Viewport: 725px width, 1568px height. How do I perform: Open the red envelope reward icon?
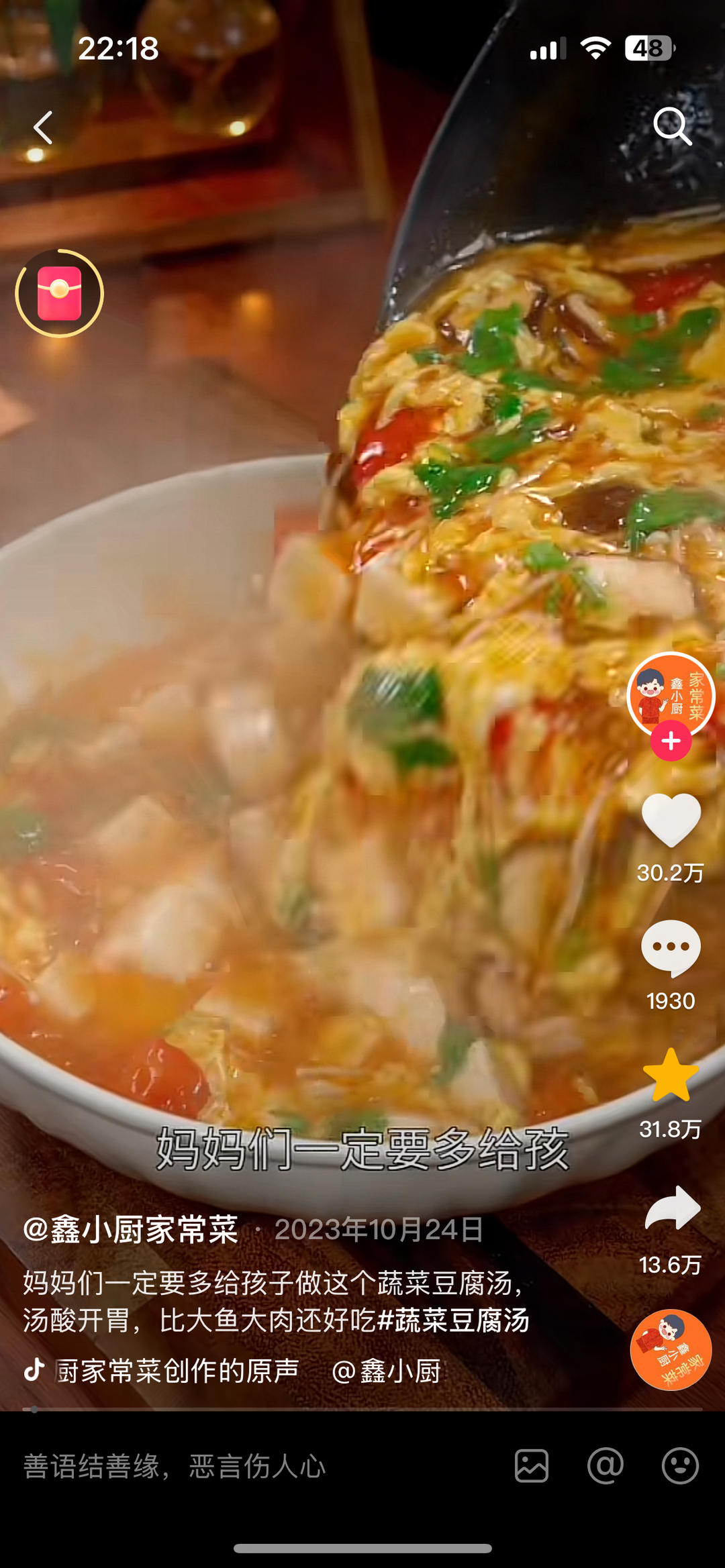(59, 293)
